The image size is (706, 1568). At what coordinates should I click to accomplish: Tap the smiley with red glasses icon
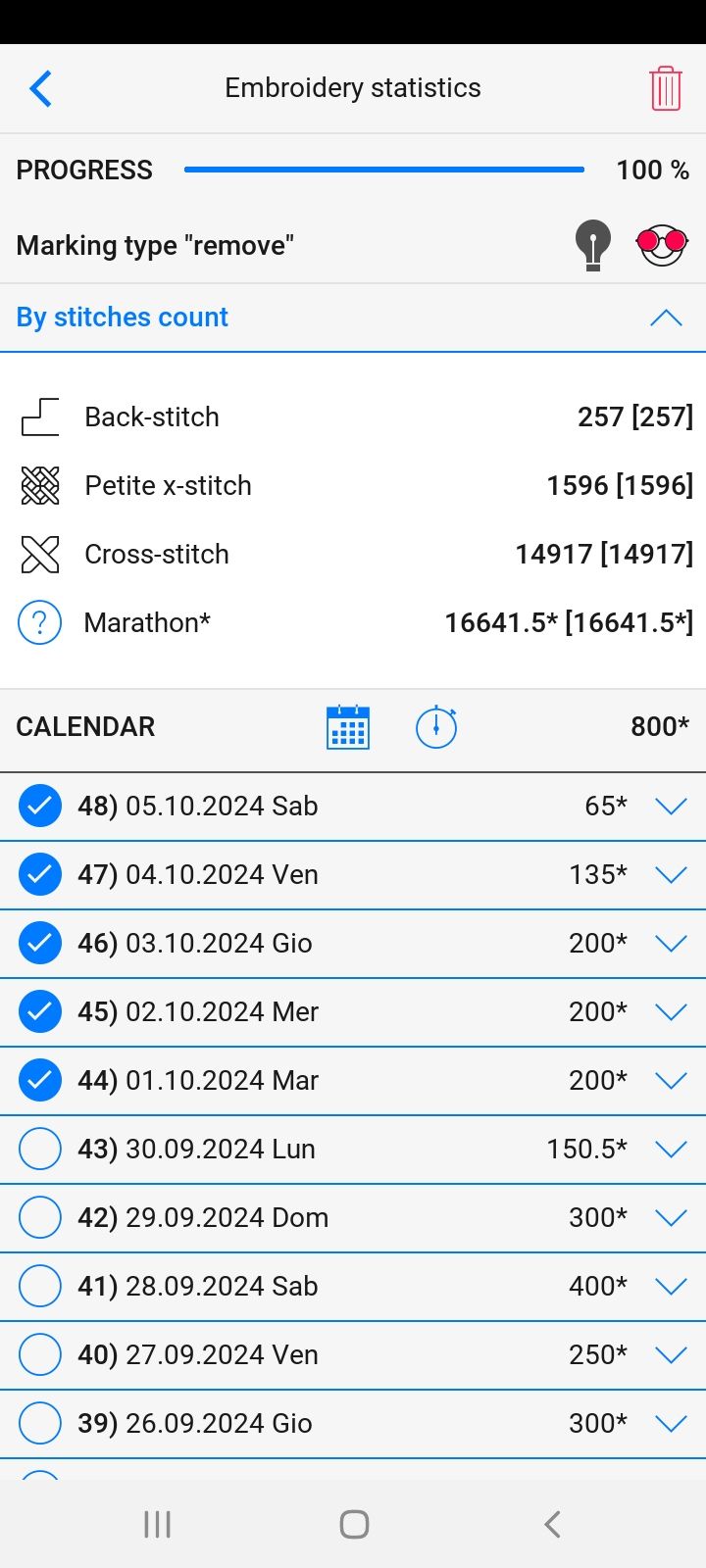point(662,245)
